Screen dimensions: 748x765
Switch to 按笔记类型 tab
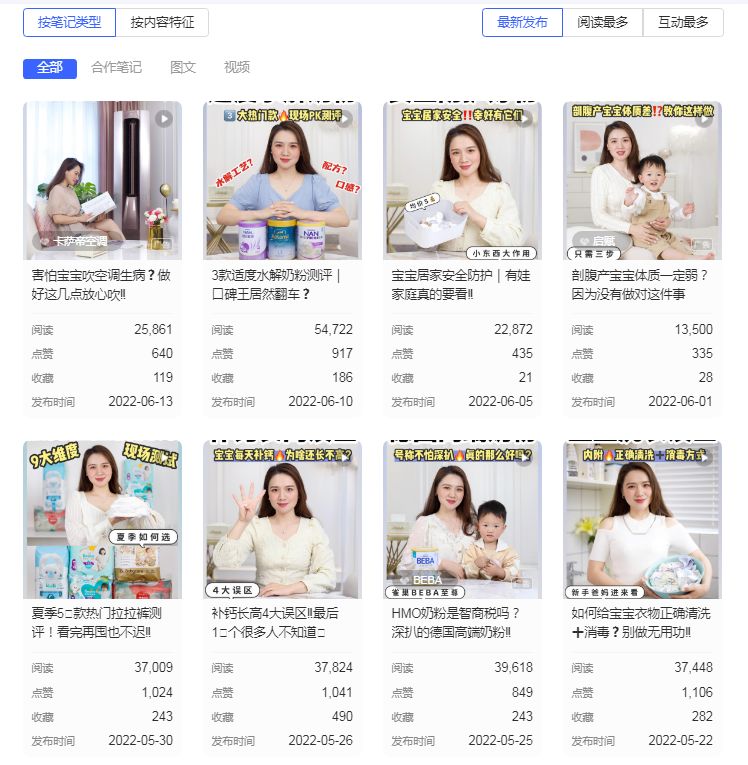69,22
